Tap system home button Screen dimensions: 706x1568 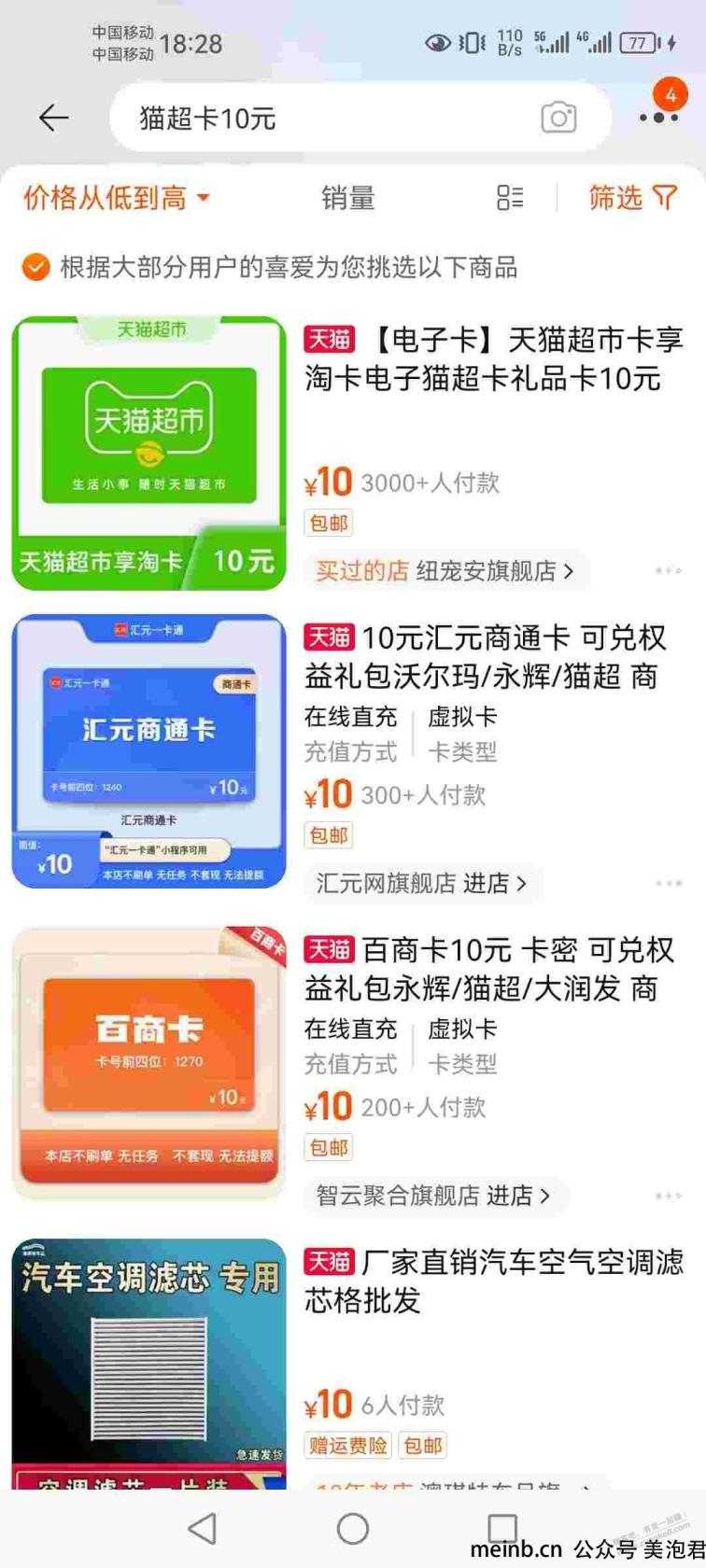(353, 1528)
